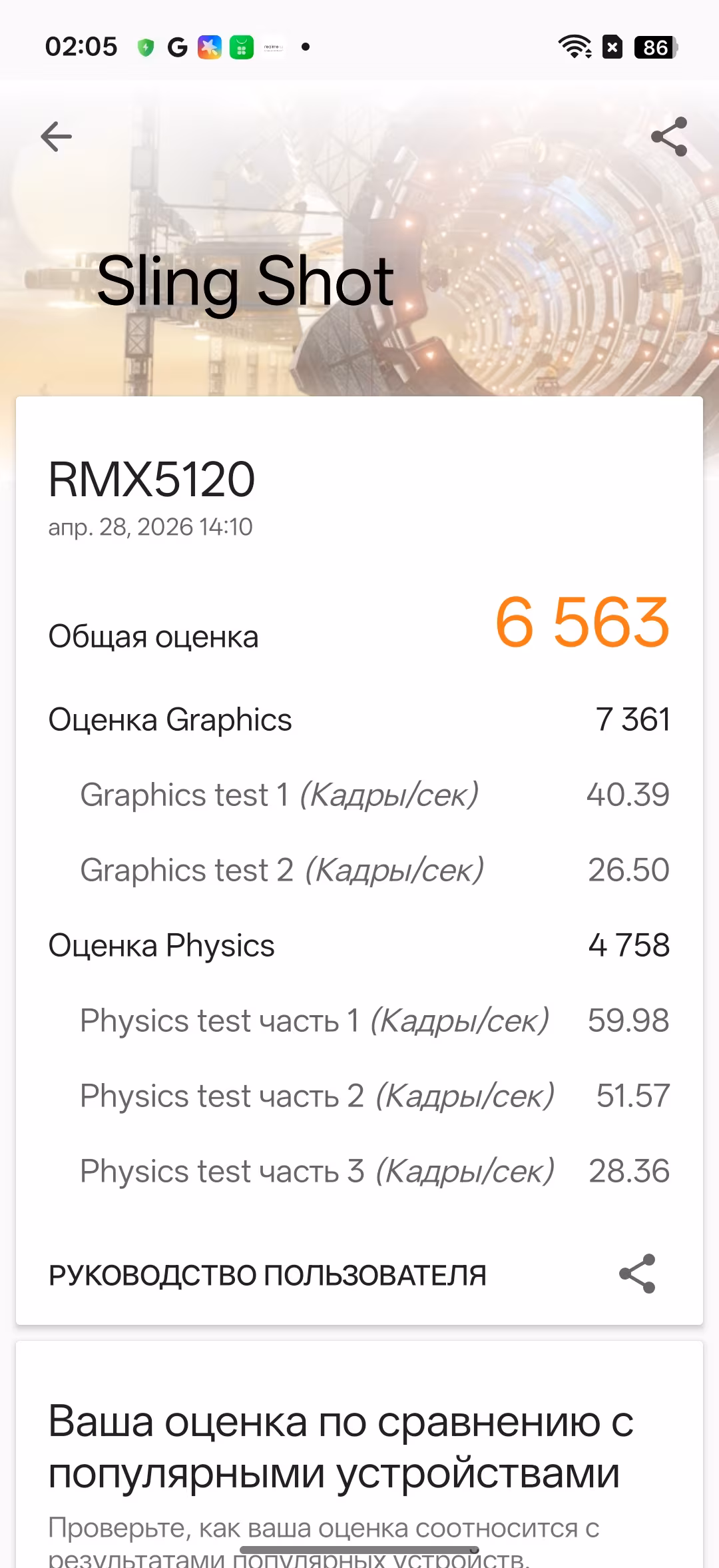Image resolution: width=719 pixels, height=1568 pixels.
Task: Go back using the top arrow
Action: (x=56, y=137)
